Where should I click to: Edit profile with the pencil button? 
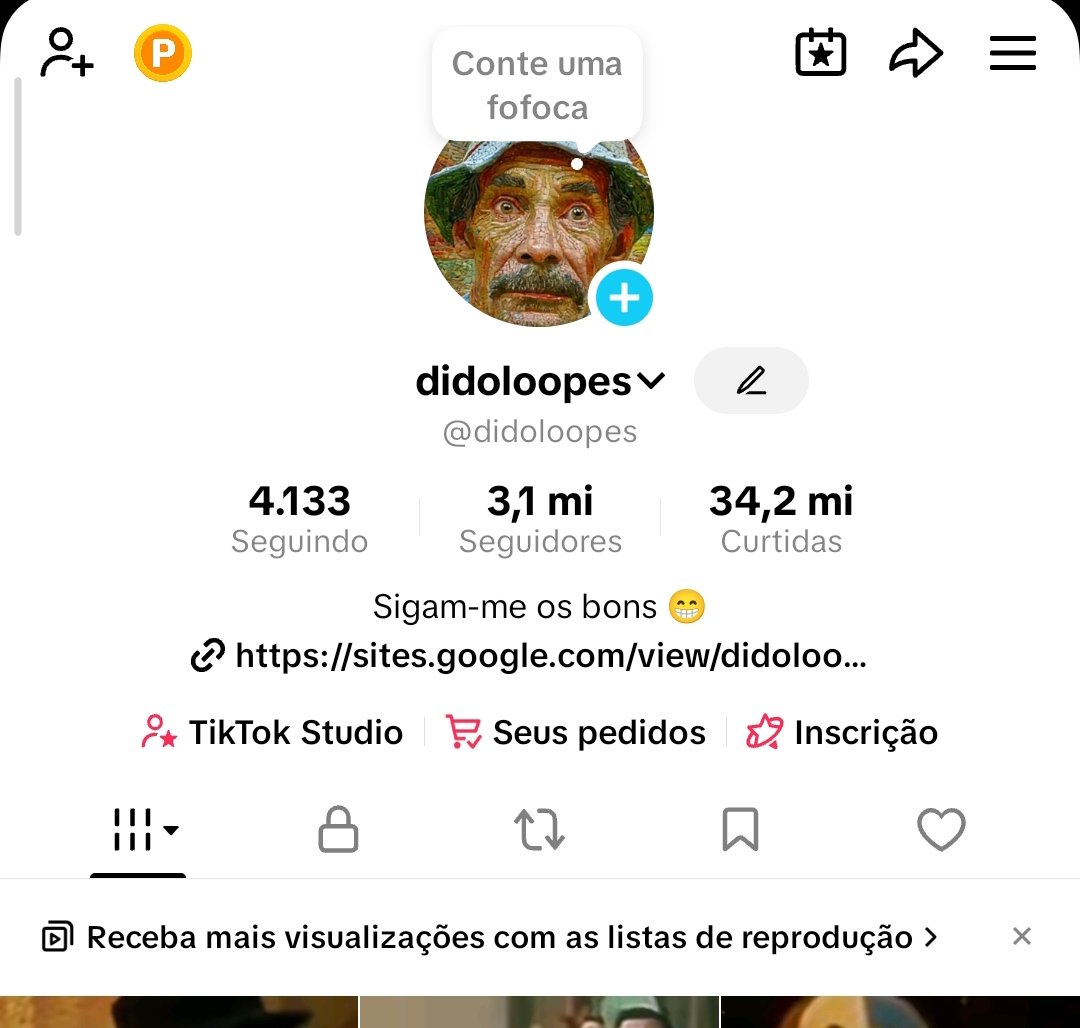tap(751, 381)
